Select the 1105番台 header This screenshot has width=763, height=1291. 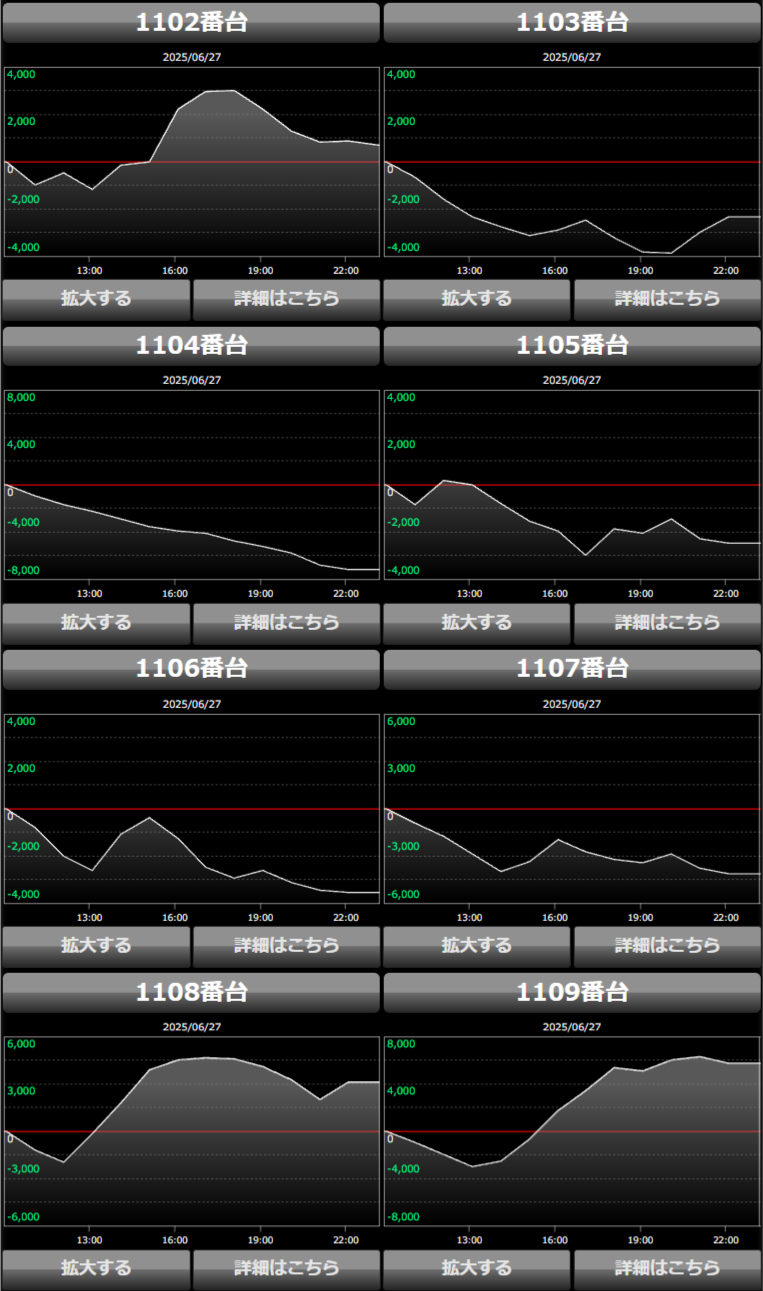point(572,346)
